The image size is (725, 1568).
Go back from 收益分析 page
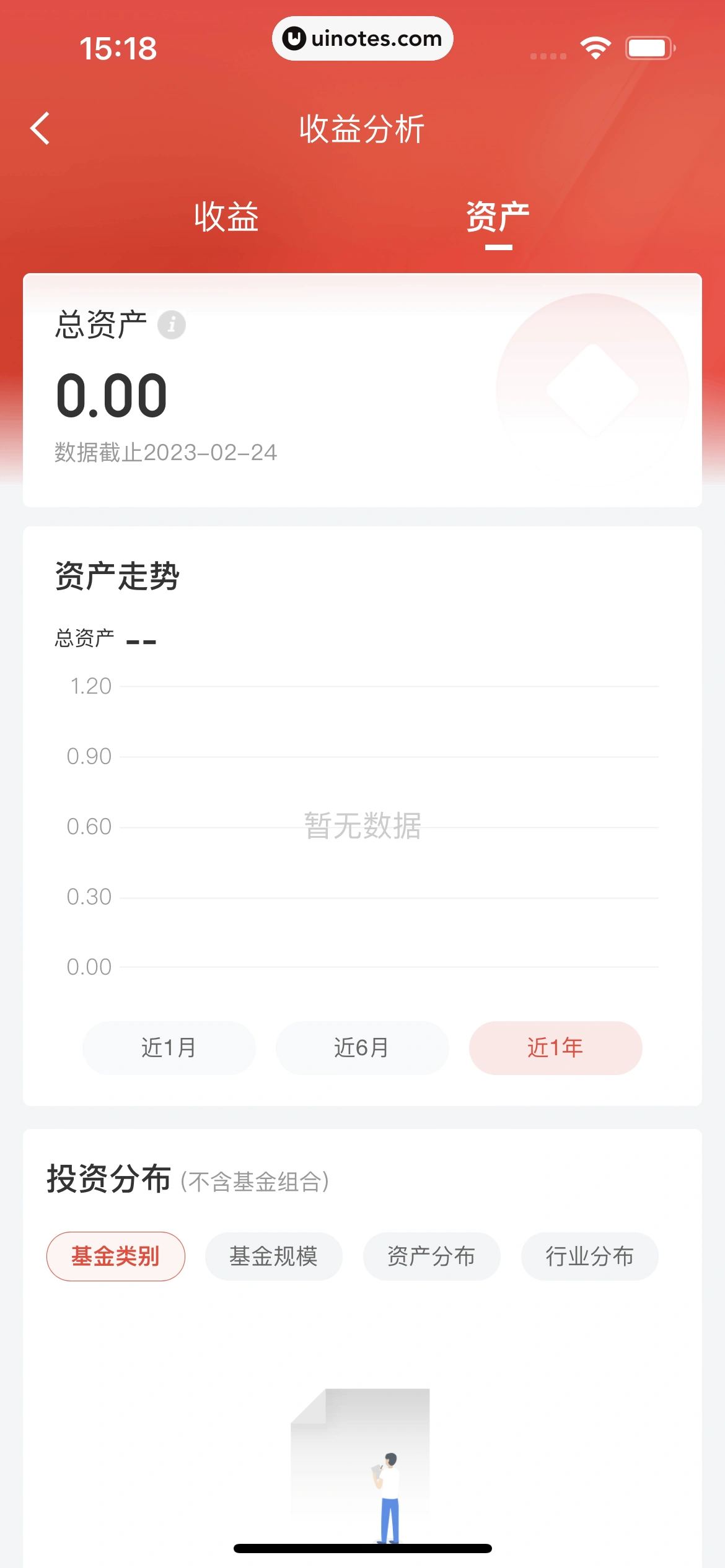click(40, 129)
